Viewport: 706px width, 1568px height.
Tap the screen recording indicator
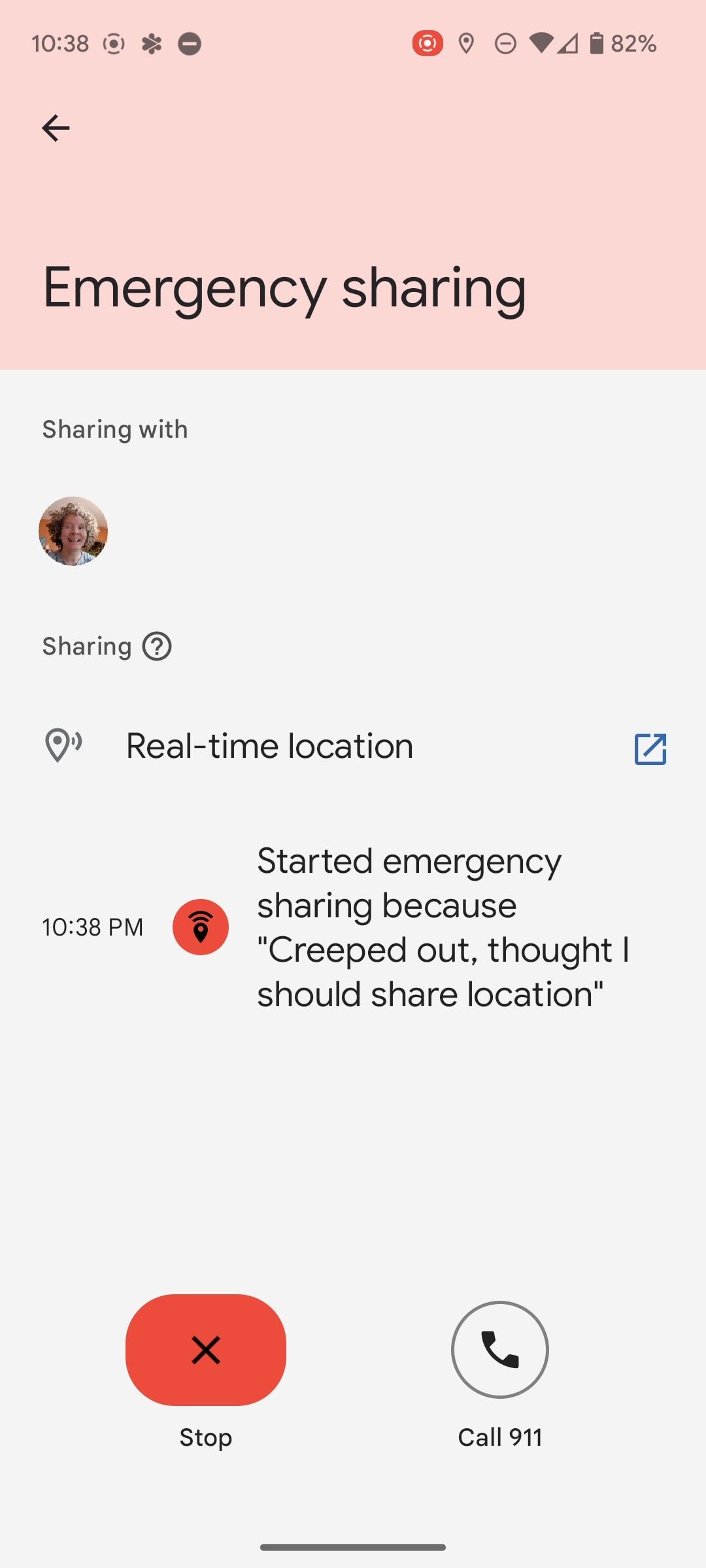pyautogui.click(x=113, y=42)
